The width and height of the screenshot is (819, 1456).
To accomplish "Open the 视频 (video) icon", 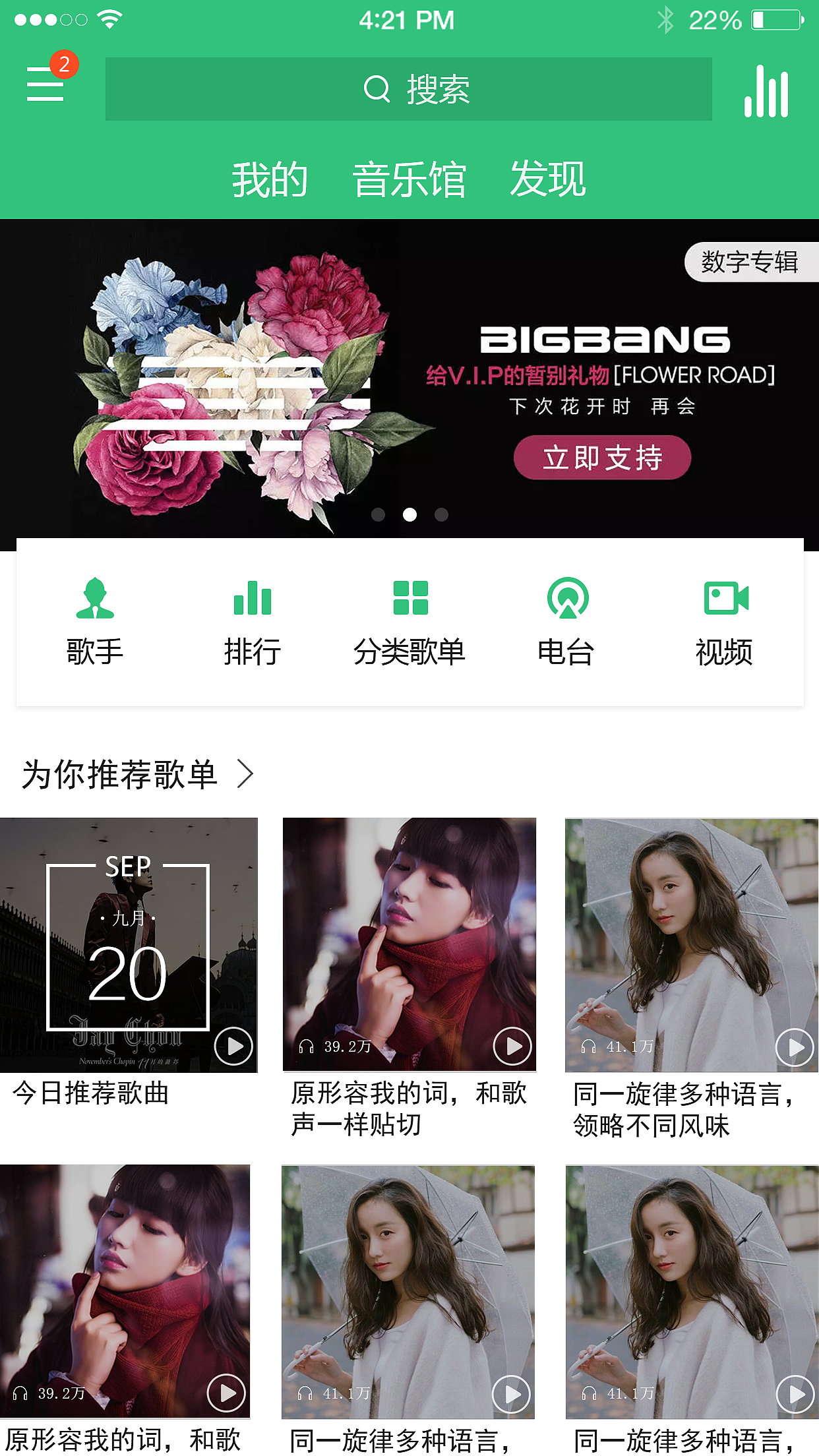I will click(724, 599).
